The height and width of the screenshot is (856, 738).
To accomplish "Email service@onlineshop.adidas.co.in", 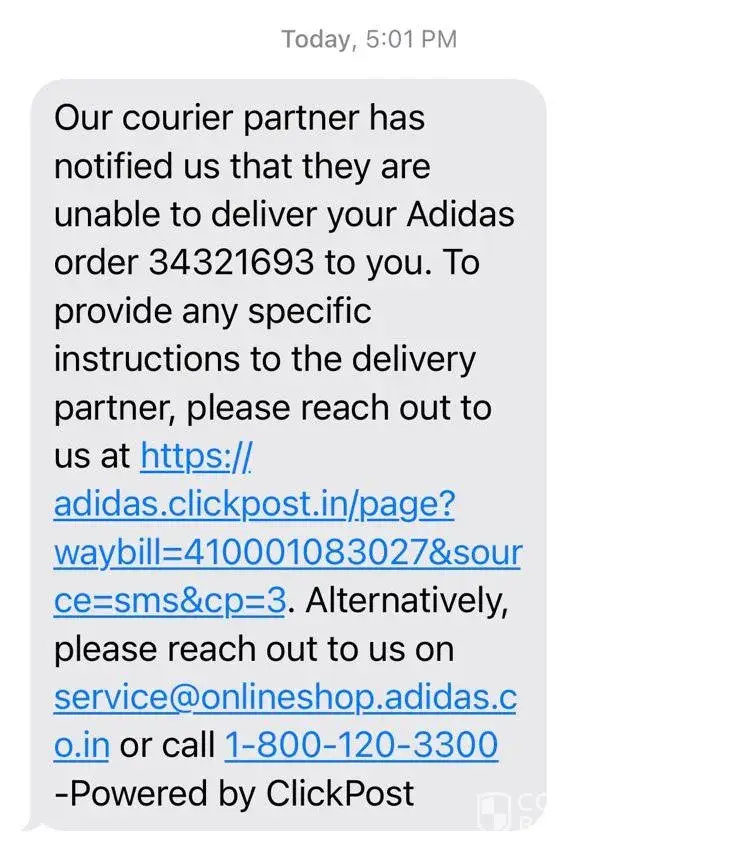I will (x=285, y=698).
